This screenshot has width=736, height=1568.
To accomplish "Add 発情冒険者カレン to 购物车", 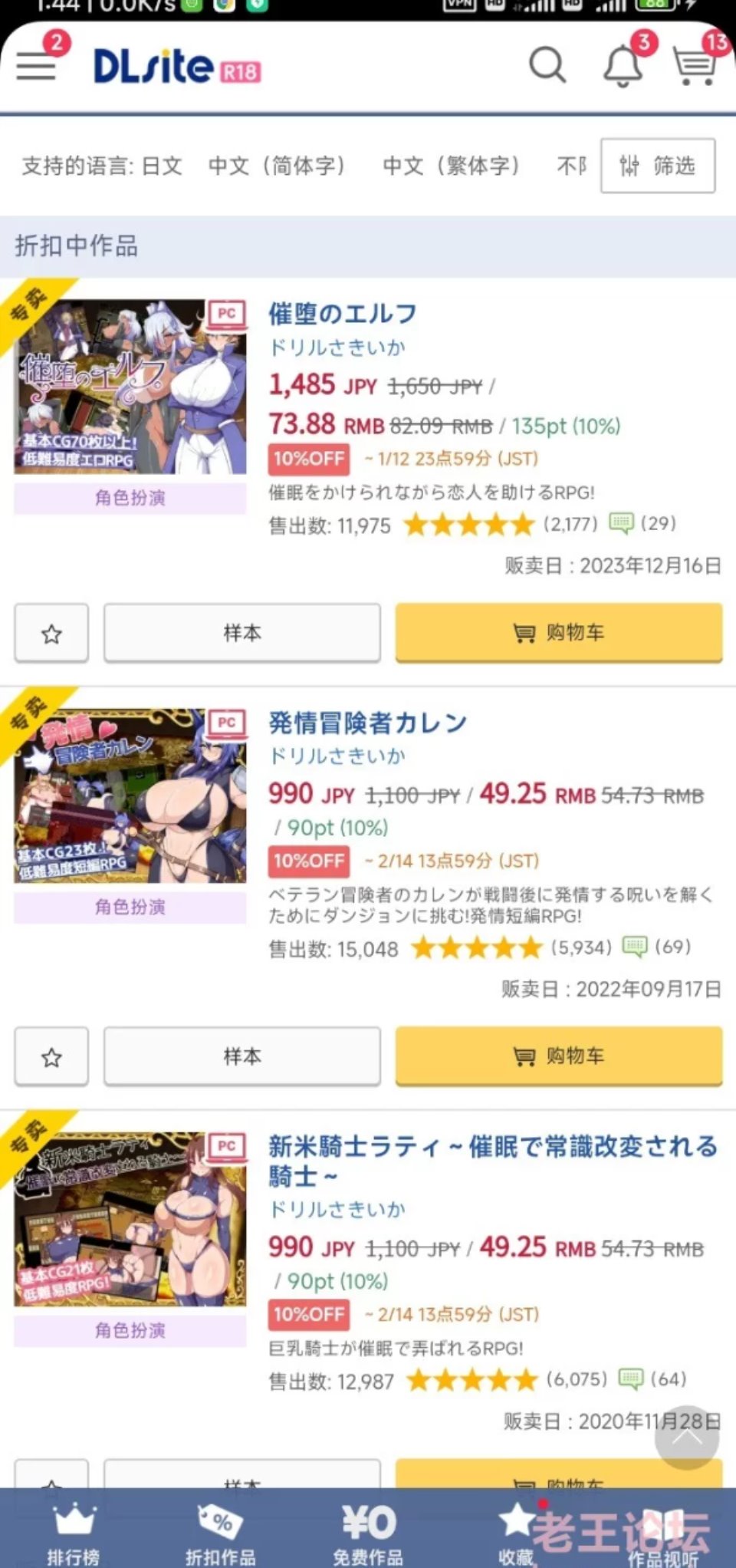I will point(559,1057).
